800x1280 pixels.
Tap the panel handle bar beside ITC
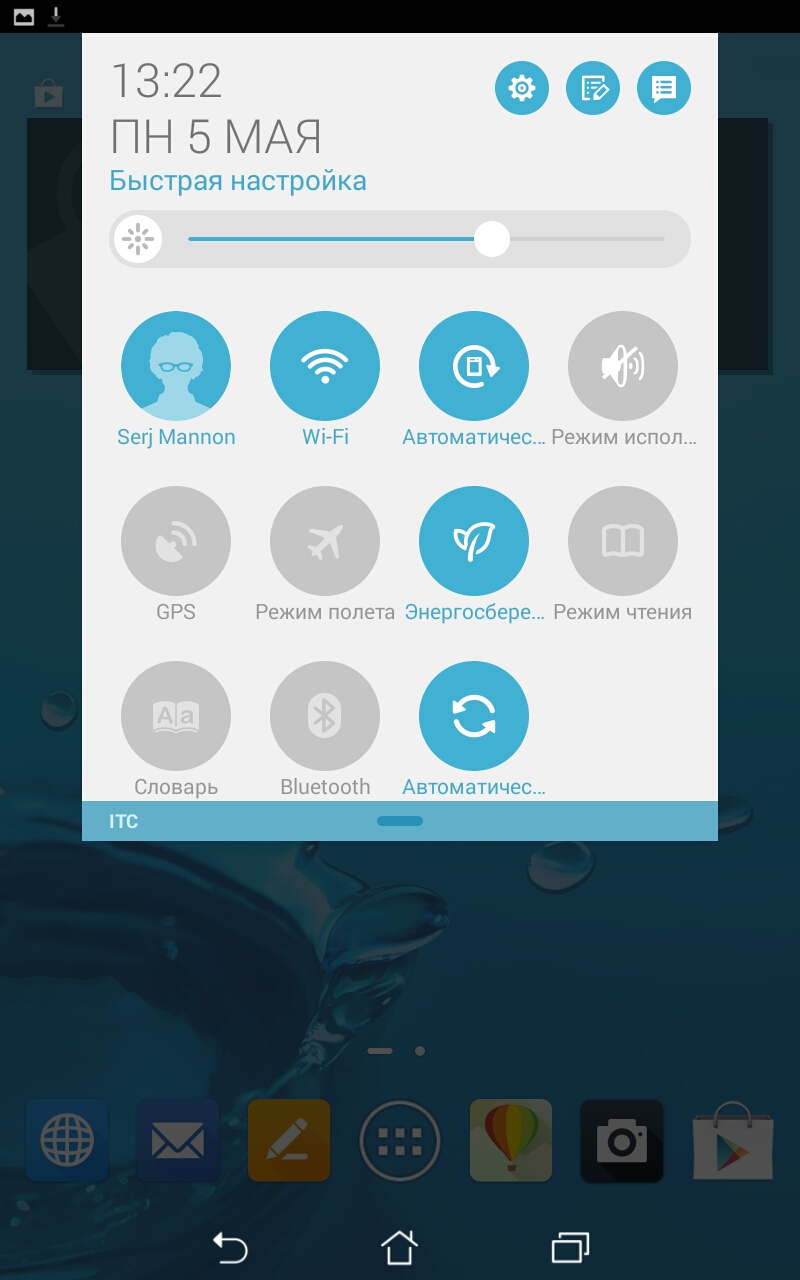(x=400, y=821)
